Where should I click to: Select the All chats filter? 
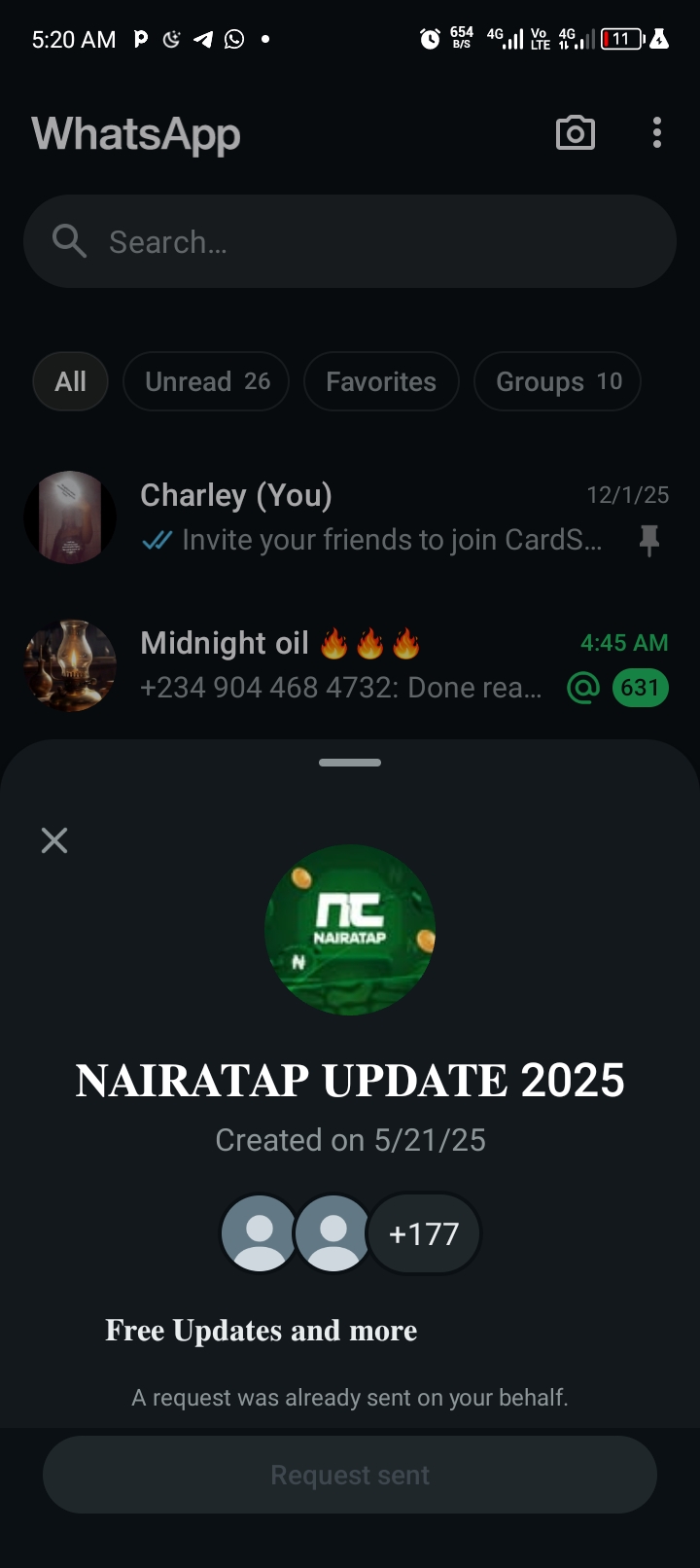[70, 381]
